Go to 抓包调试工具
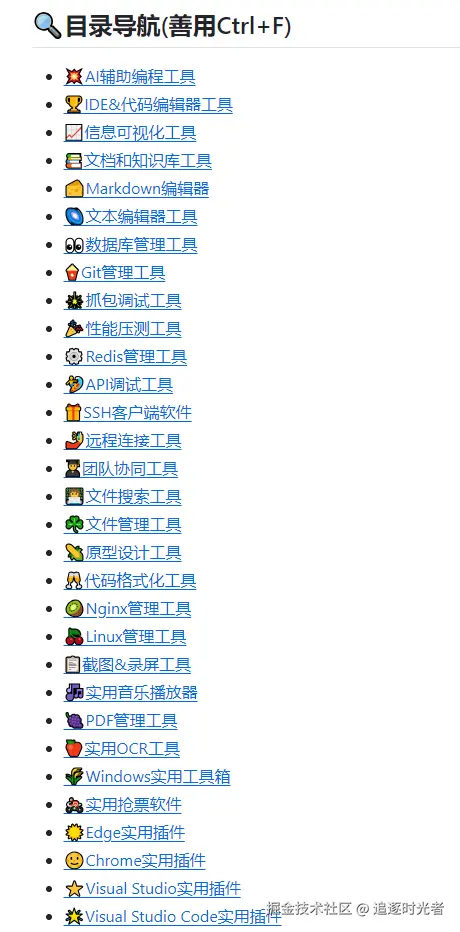The height and width of the screenshot is (932, 460). [x=122, y=301]
